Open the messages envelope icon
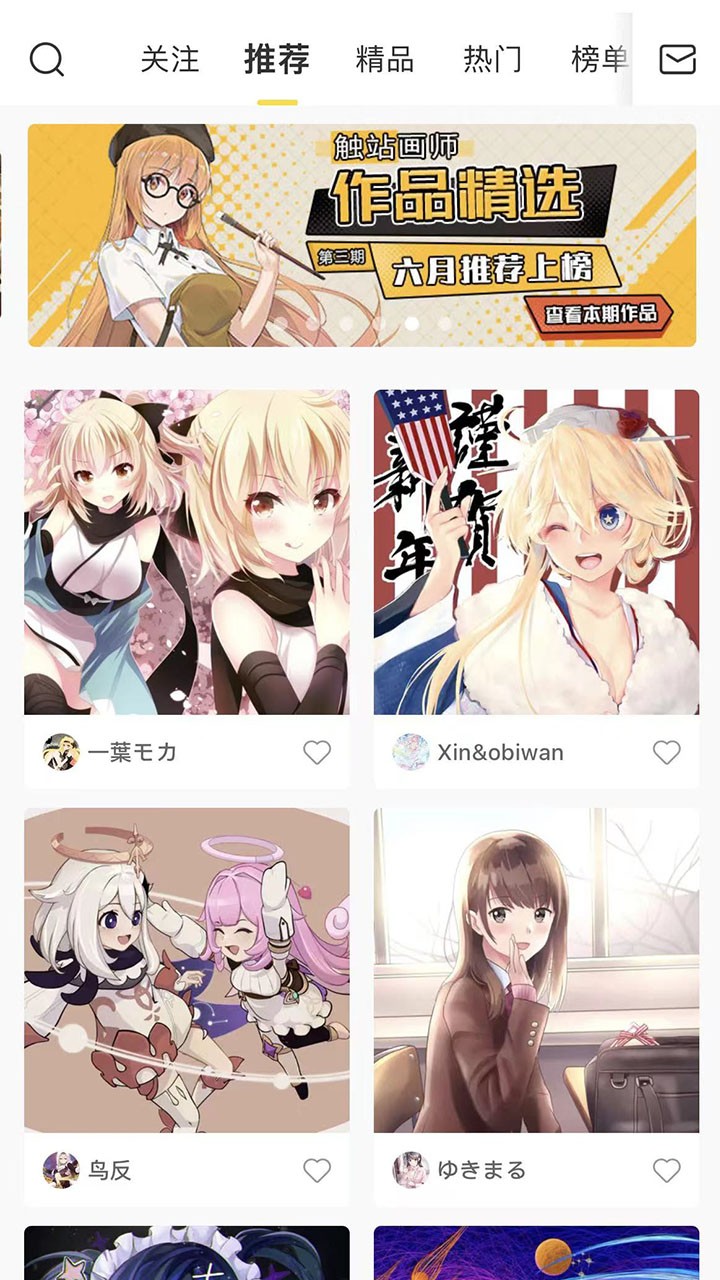 pos(677,60)
